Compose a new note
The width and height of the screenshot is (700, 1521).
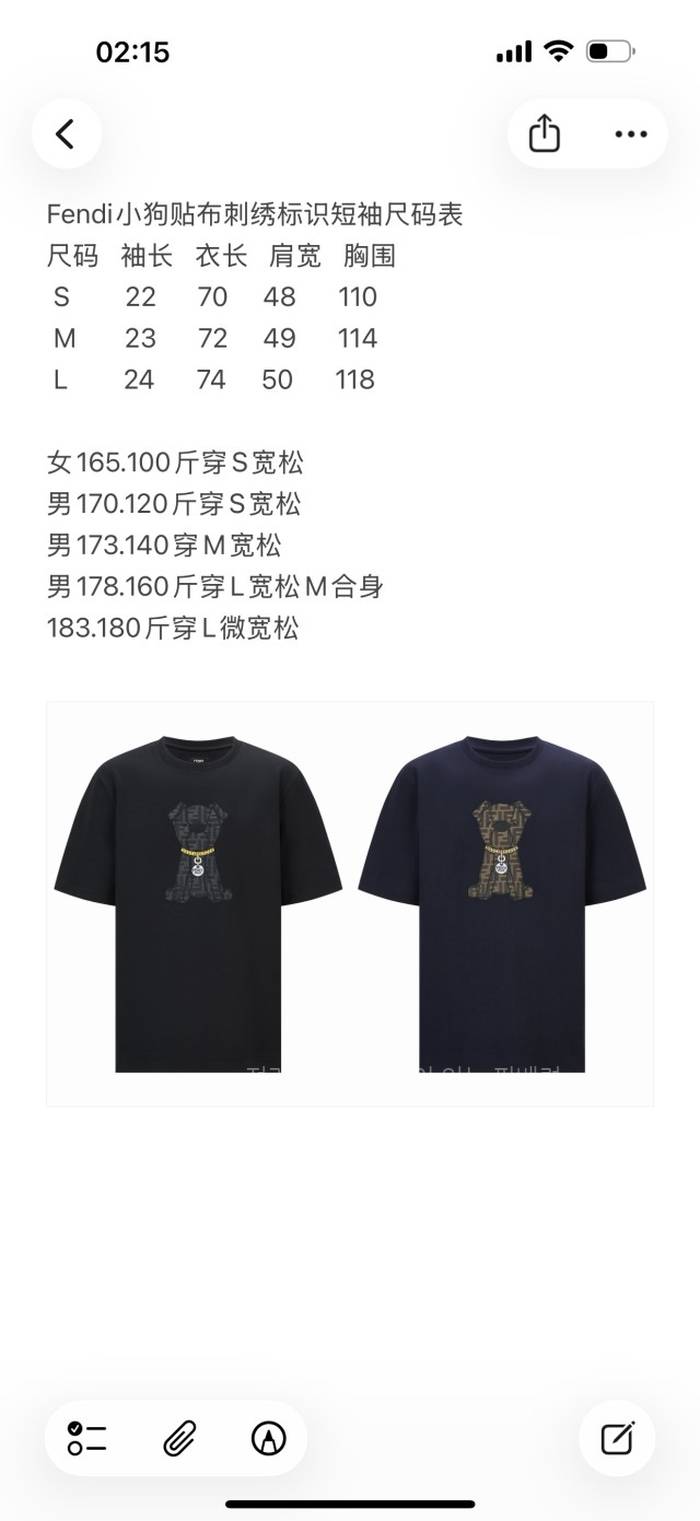[617, 1438]
